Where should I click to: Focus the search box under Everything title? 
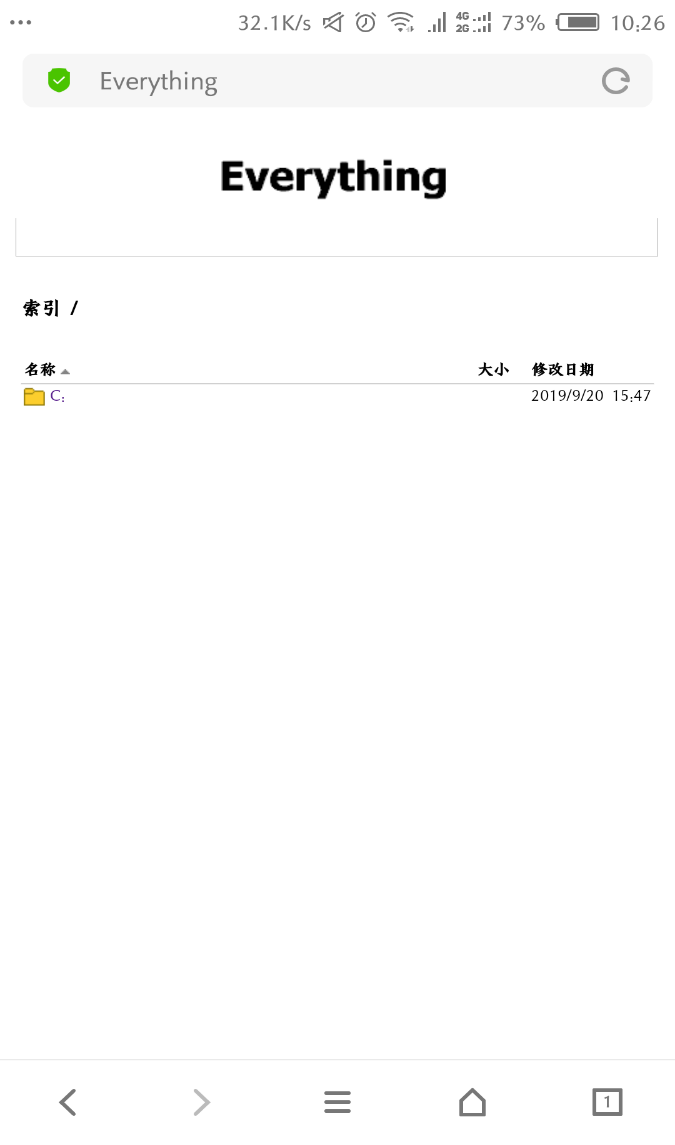[337, 237]
